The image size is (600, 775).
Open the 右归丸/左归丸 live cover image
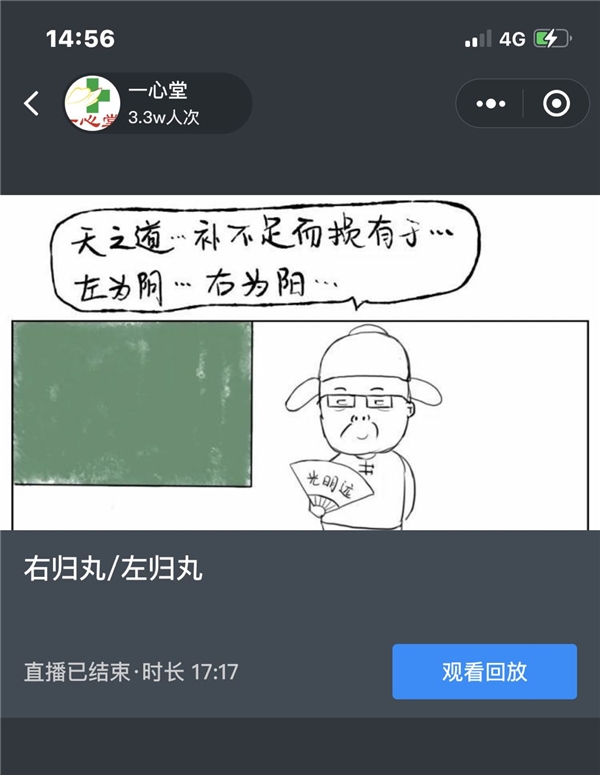point(300,362)
